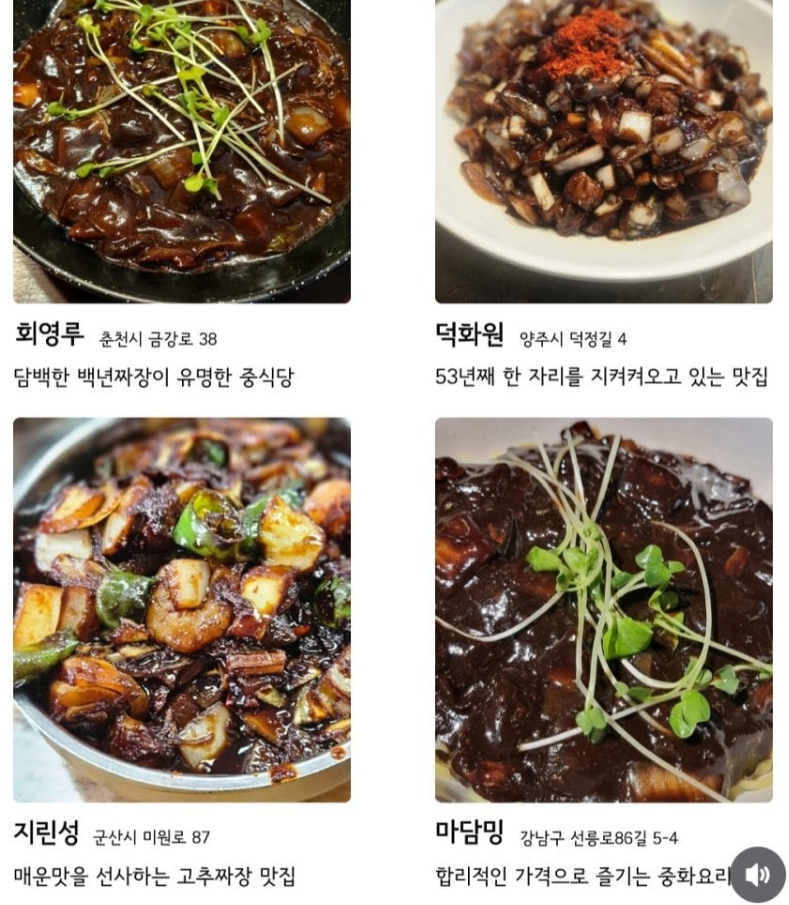Open the 마담밍 restaurant card
The height and width of the screenshot is (905, 789).
tap(603, 608)
